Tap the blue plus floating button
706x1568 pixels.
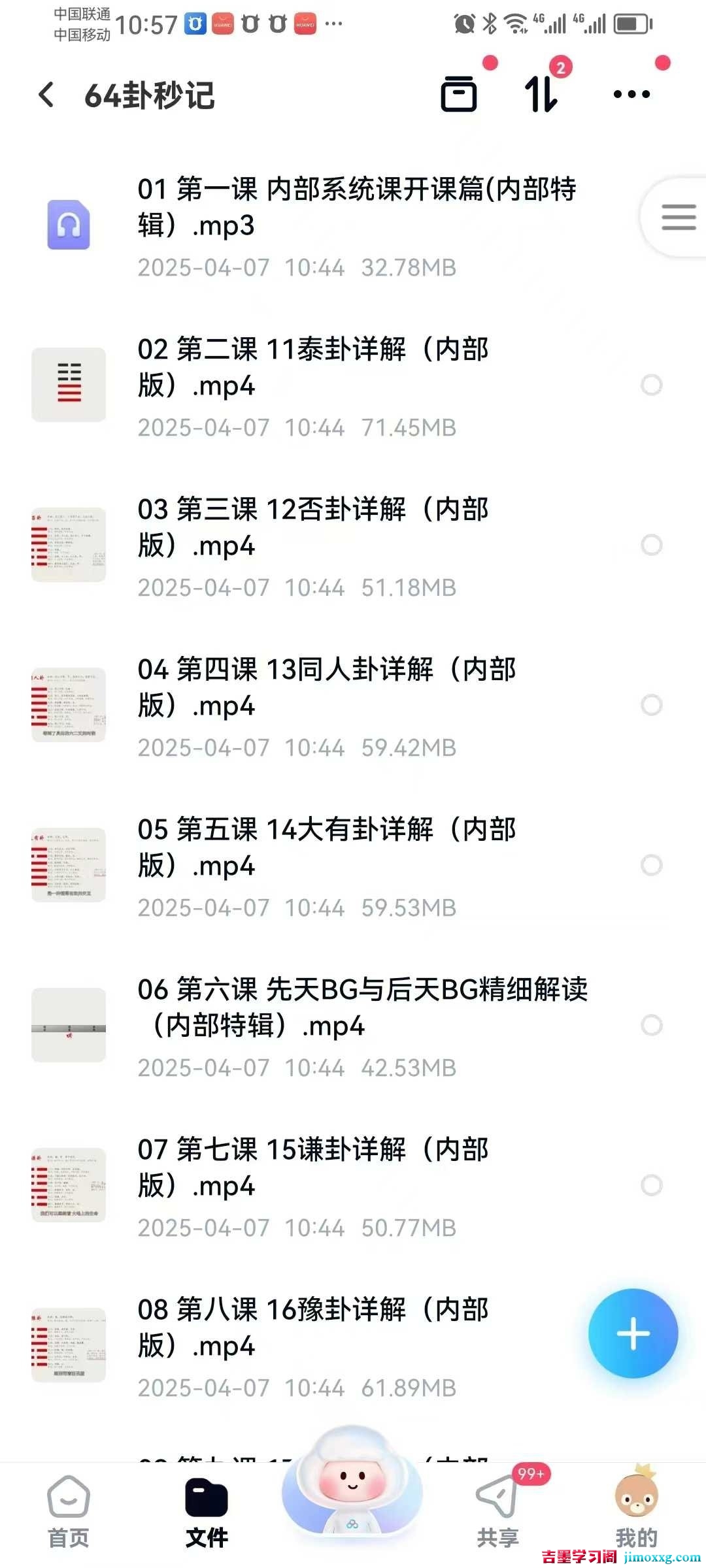coord(633,1333)
